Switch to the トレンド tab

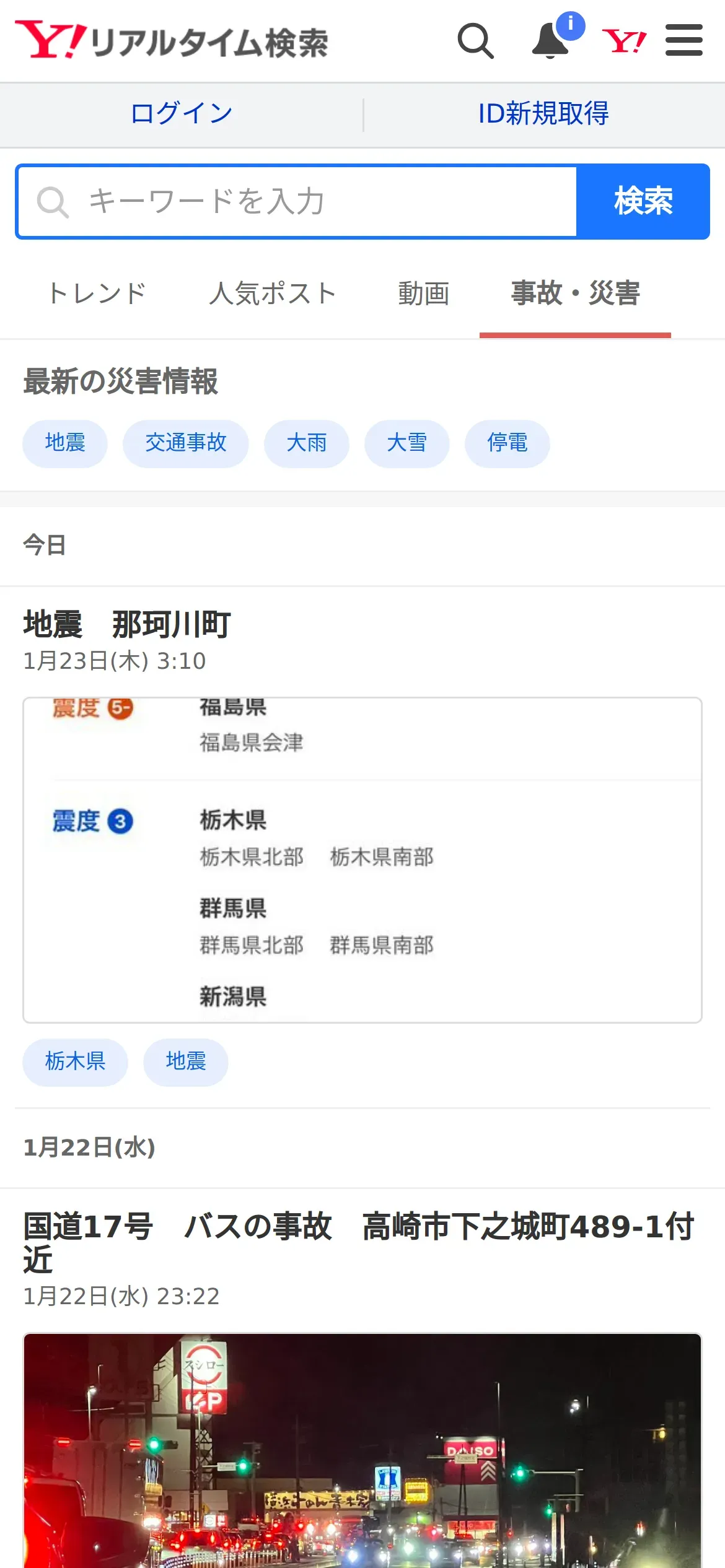[x=97, y=294]
